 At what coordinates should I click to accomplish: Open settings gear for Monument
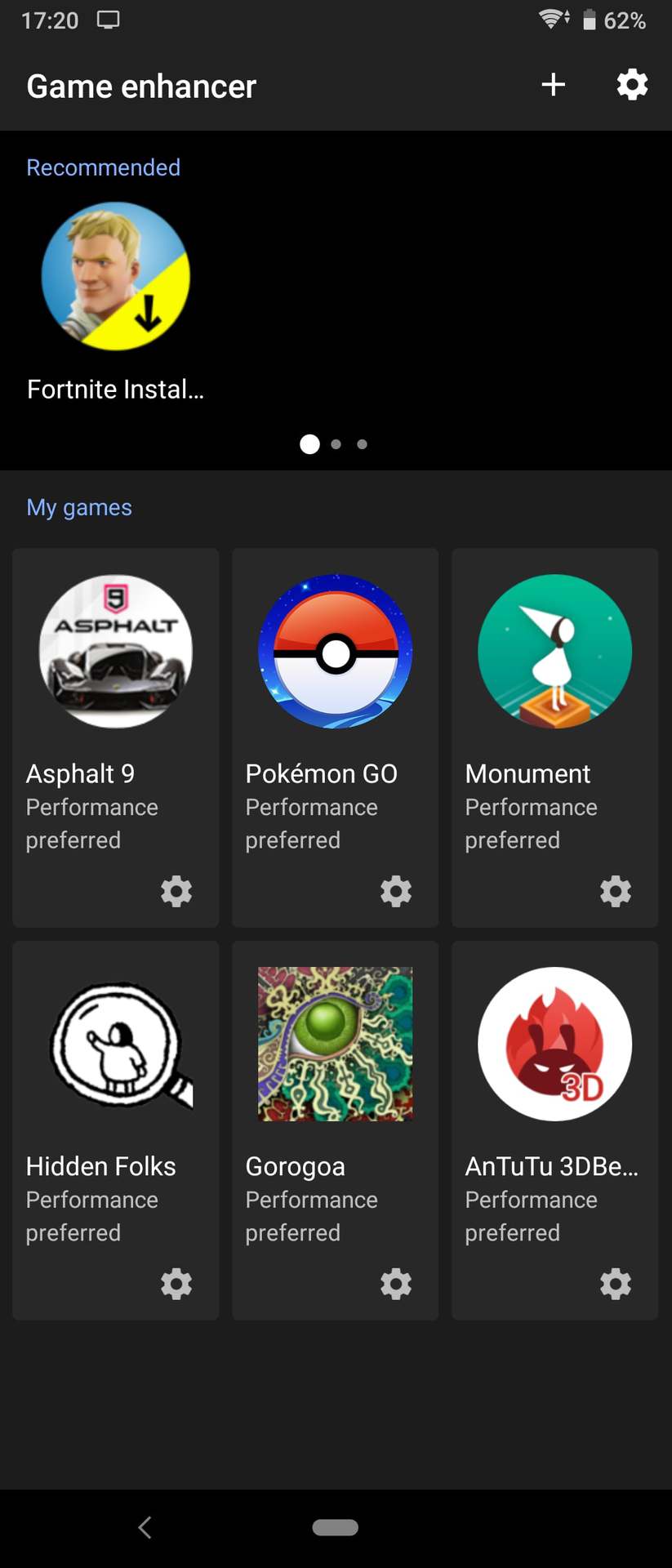616,891
